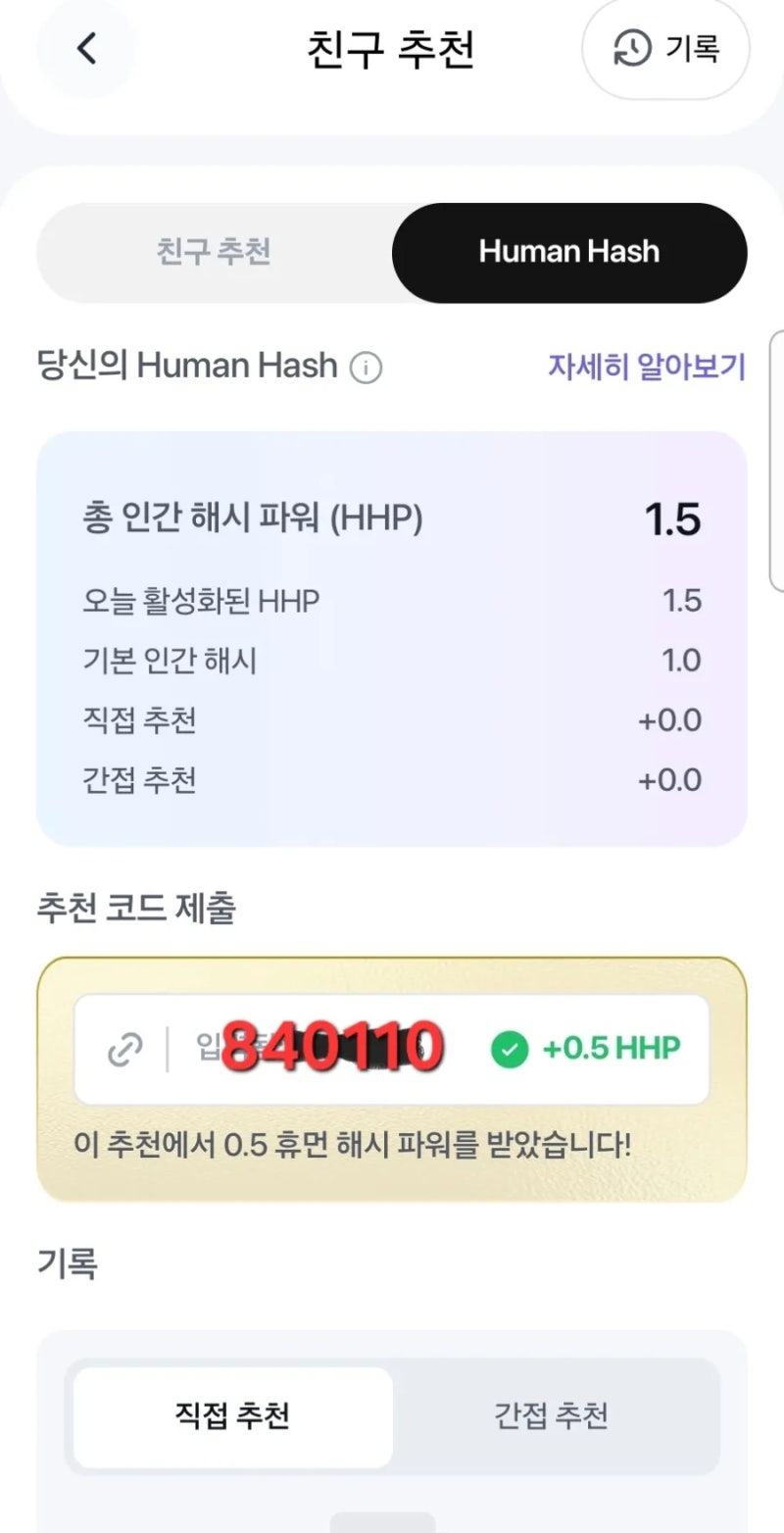The image size is (784, 1533).
Task: Switch to the 친구 추천 tab
Action: (x=214, y=253)
